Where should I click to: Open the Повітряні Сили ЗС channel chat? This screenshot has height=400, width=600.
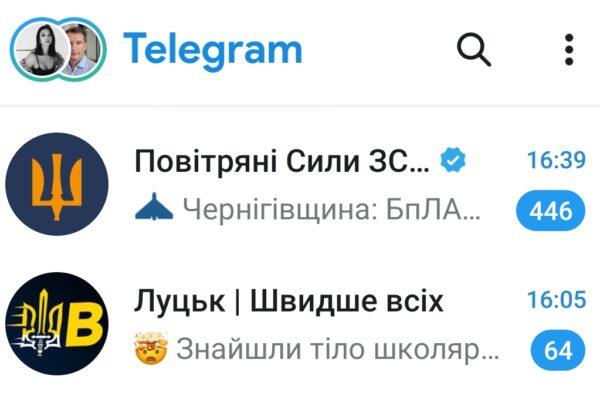(x=300, y=184)
